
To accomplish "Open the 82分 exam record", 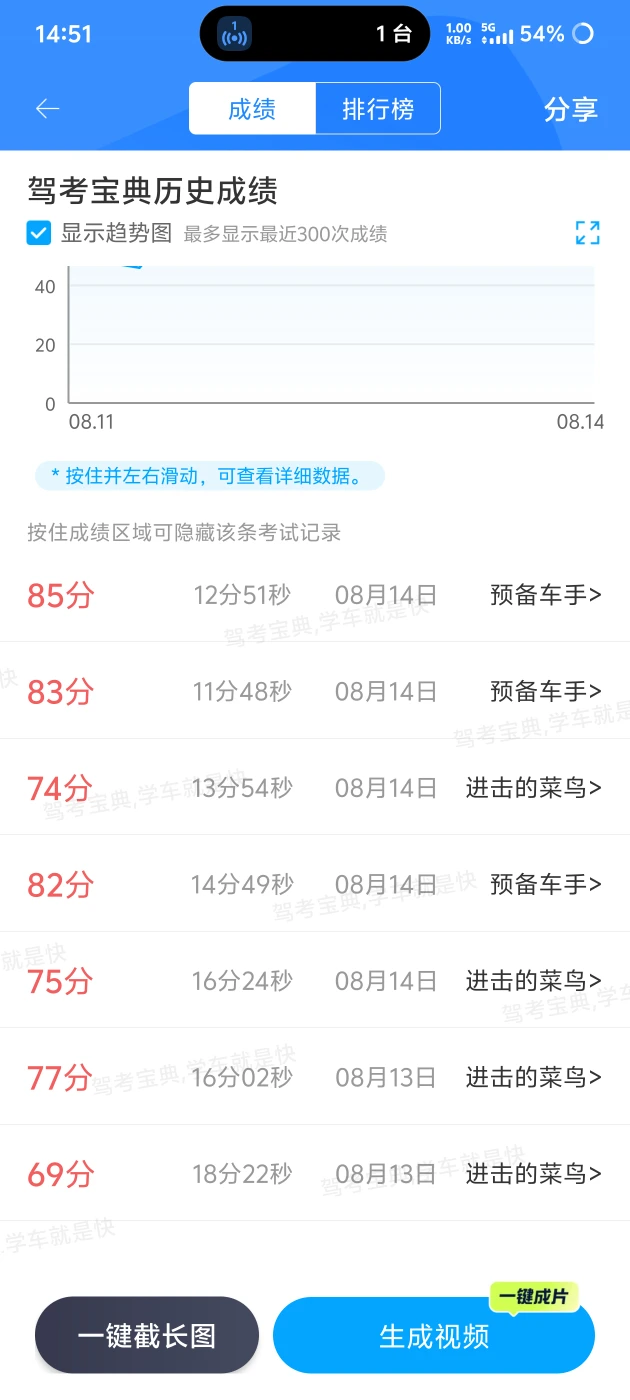I will pos(315,884).
